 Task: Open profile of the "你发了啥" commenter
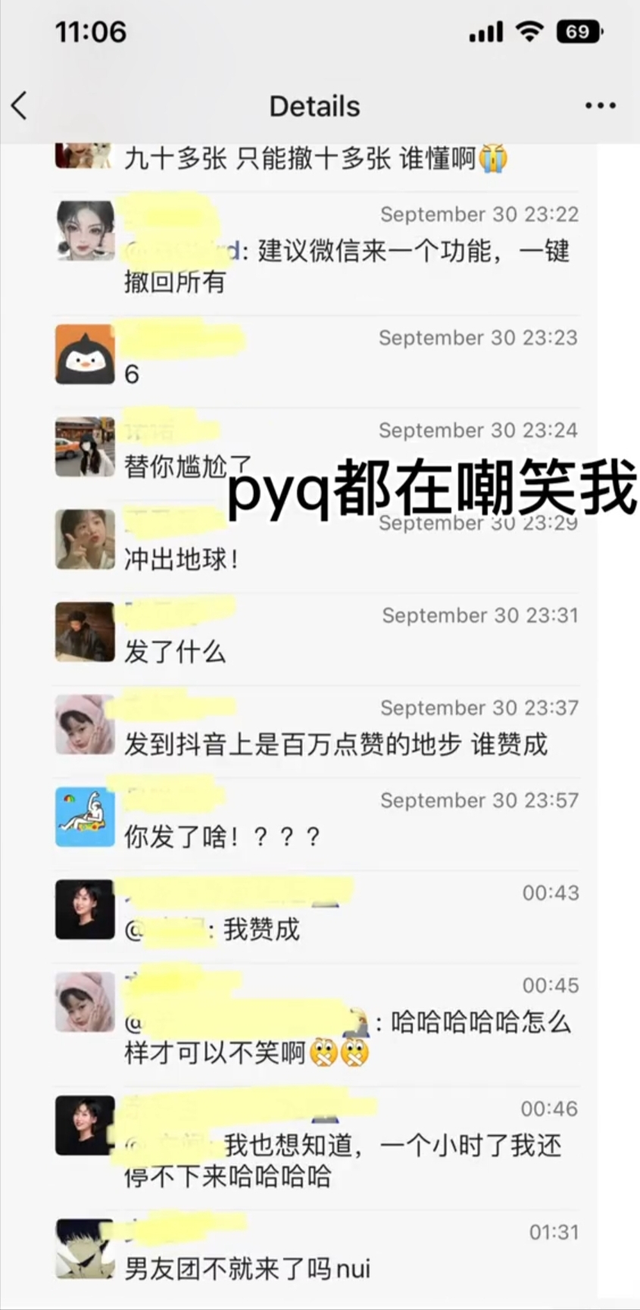[x=85, y=817]
